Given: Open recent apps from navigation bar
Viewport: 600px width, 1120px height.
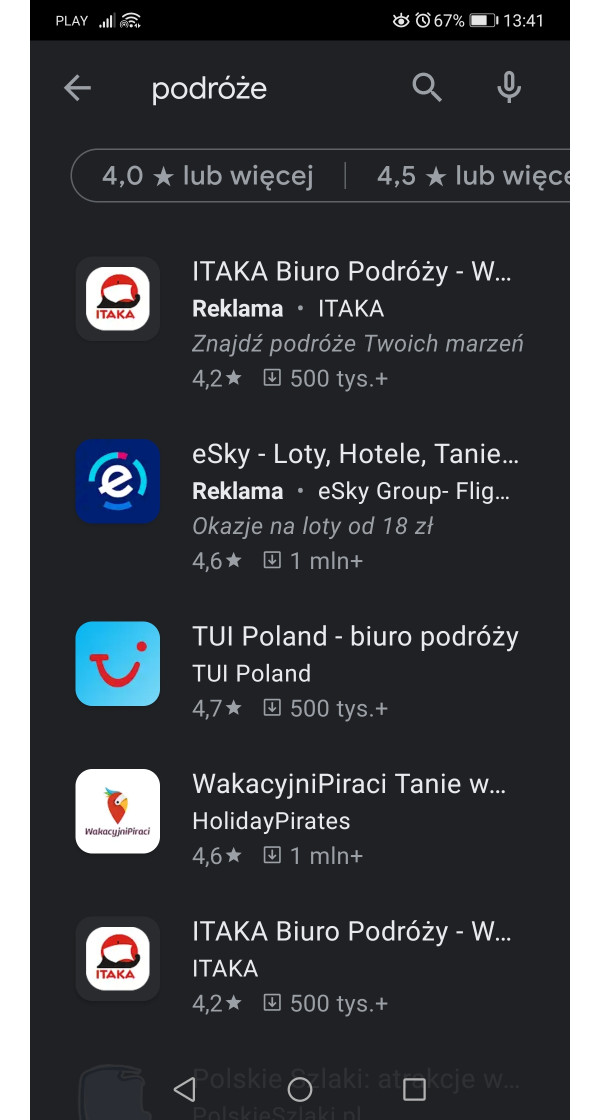Looking at the screenshot, I should 414,1089.
